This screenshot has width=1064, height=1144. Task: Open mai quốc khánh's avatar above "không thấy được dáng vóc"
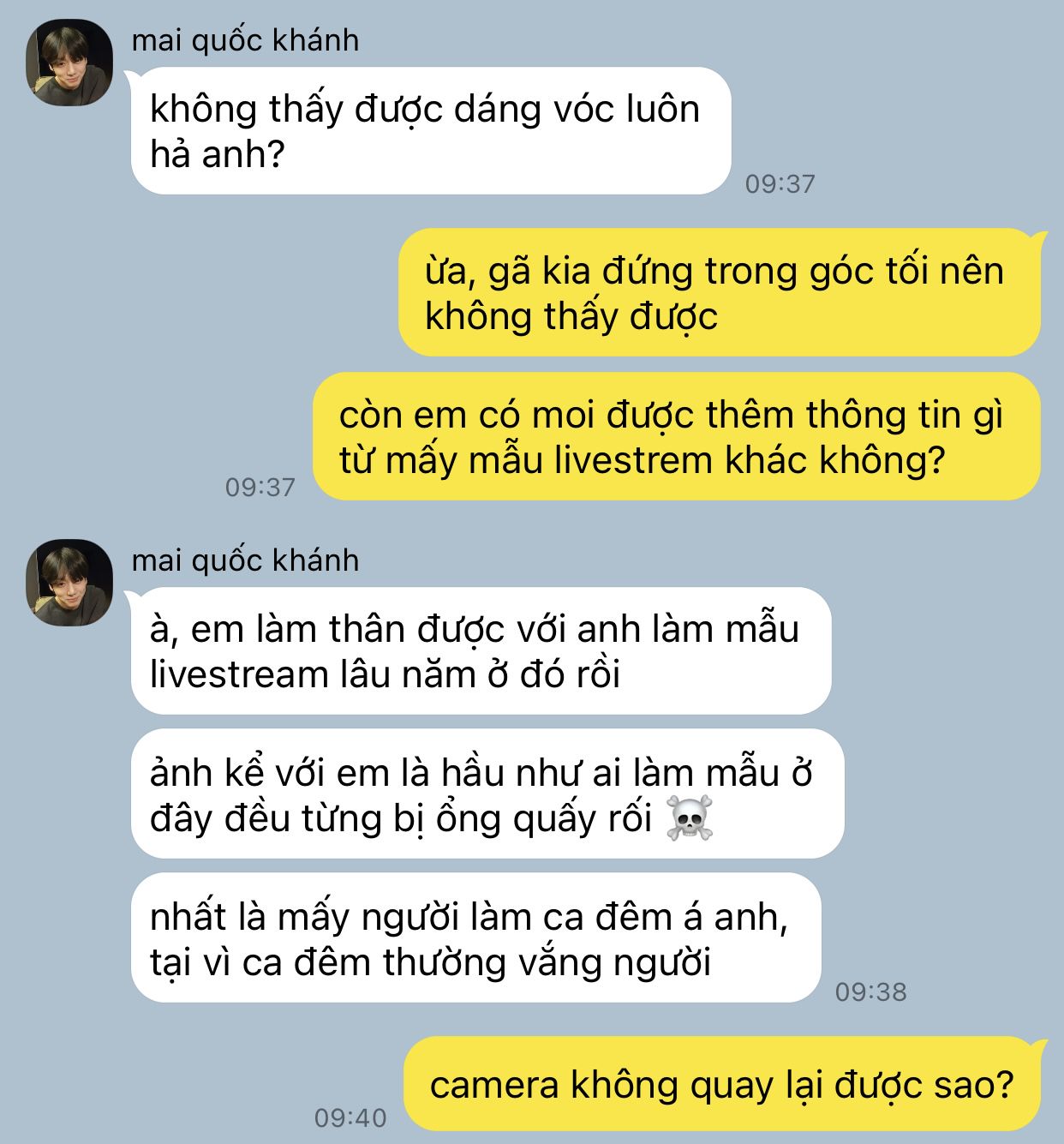(69, 63)
